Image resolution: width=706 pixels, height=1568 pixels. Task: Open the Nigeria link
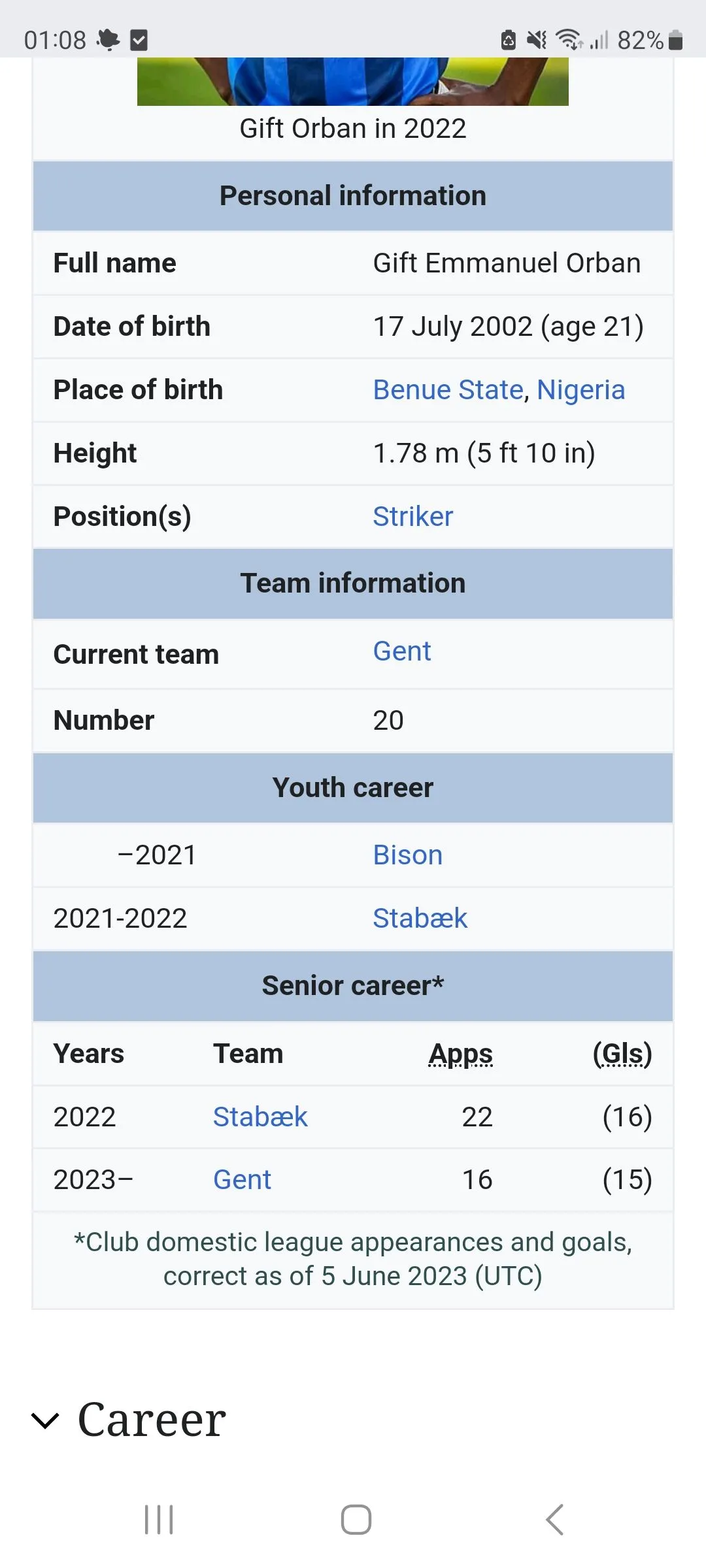(x=580, y=390)
